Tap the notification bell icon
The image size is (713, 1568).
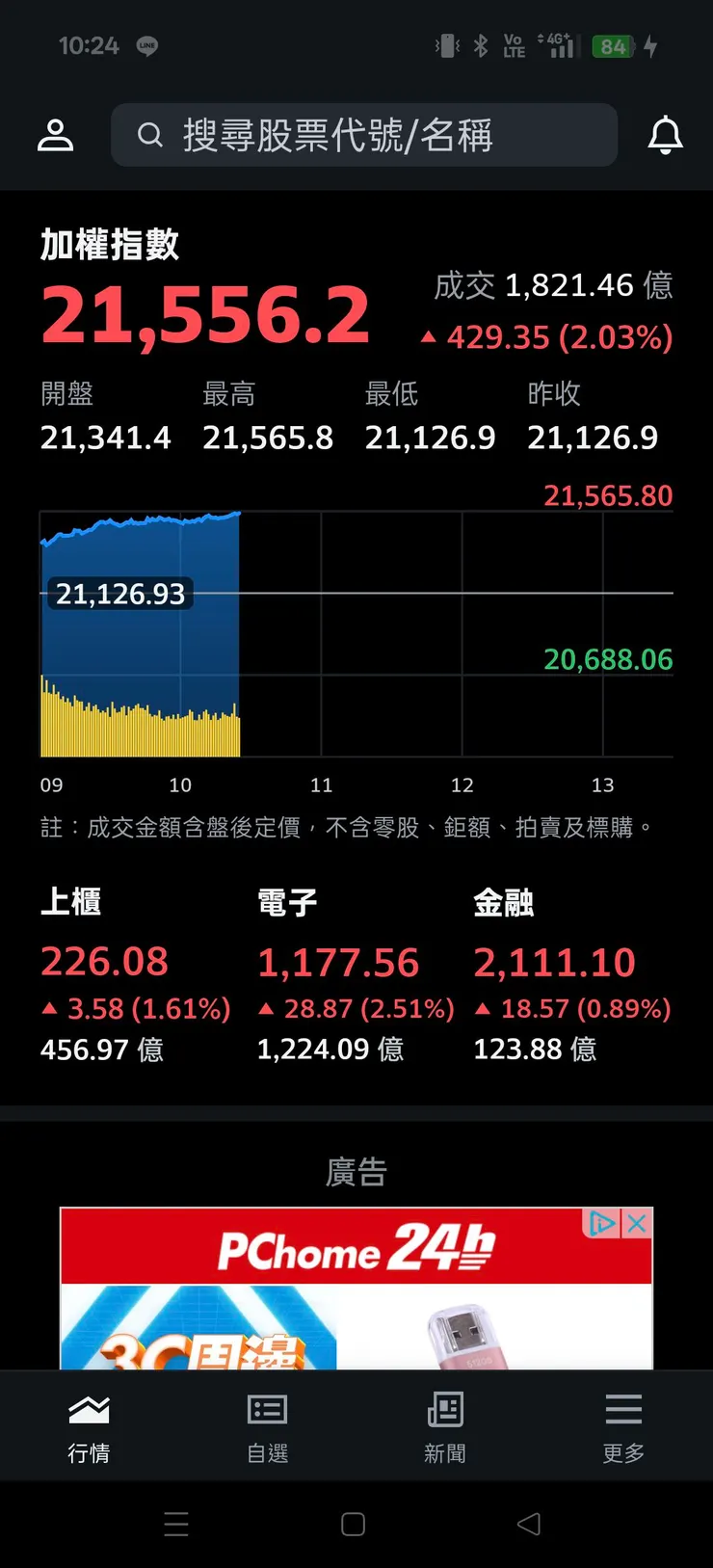tap(665, 135)
